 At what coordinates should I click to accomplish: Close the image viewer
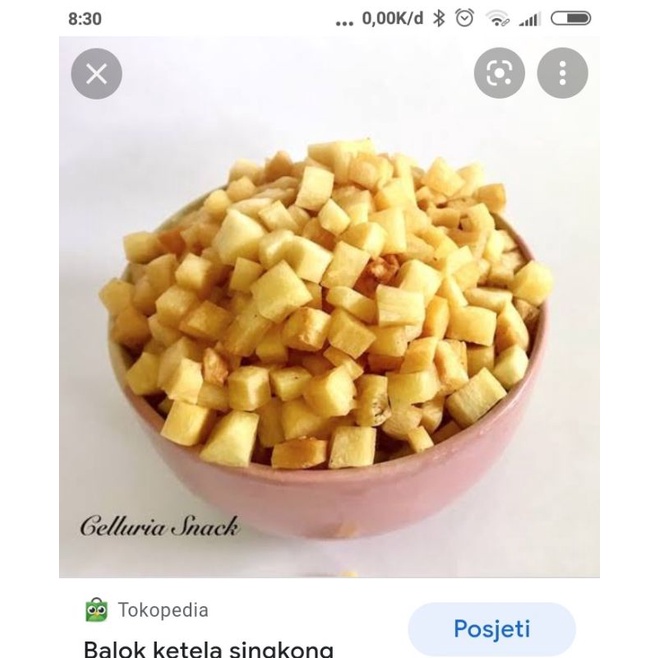click(96, 73)
